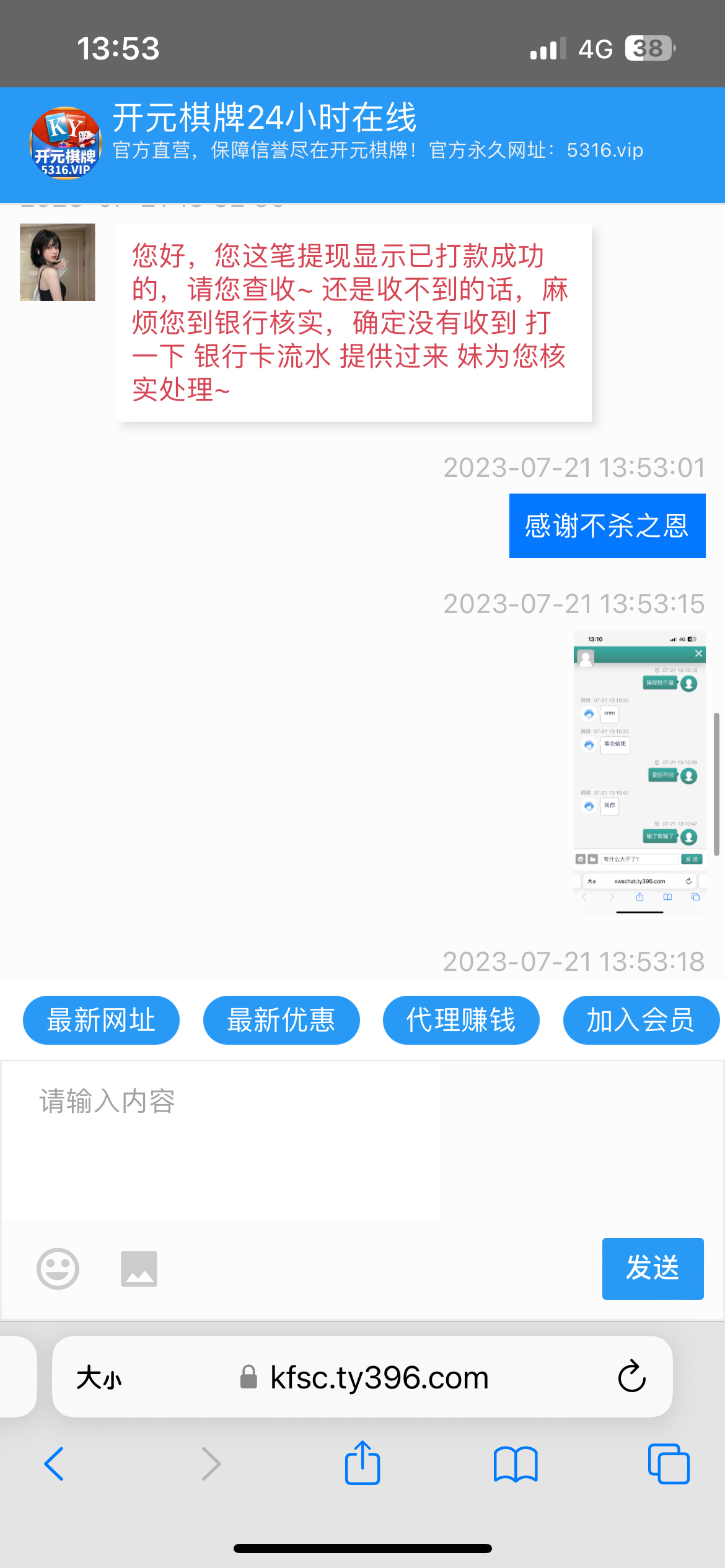
Task: Send the message with 发送
Action: pos(652,1268)
